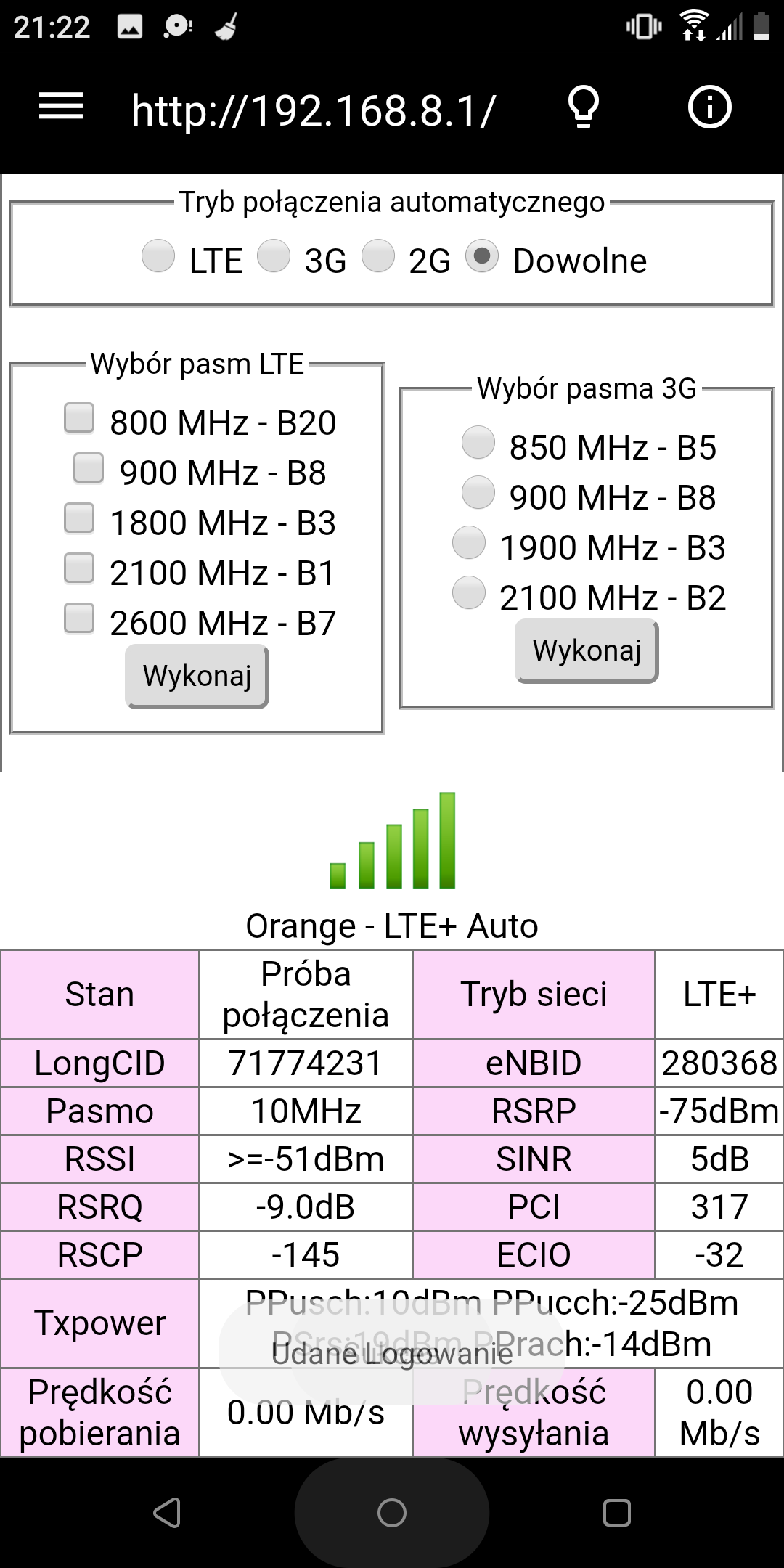784x1568 pixels.
Task: Check the 2100 MHz - B1 LTE band
Action: (x=79, y=568)
